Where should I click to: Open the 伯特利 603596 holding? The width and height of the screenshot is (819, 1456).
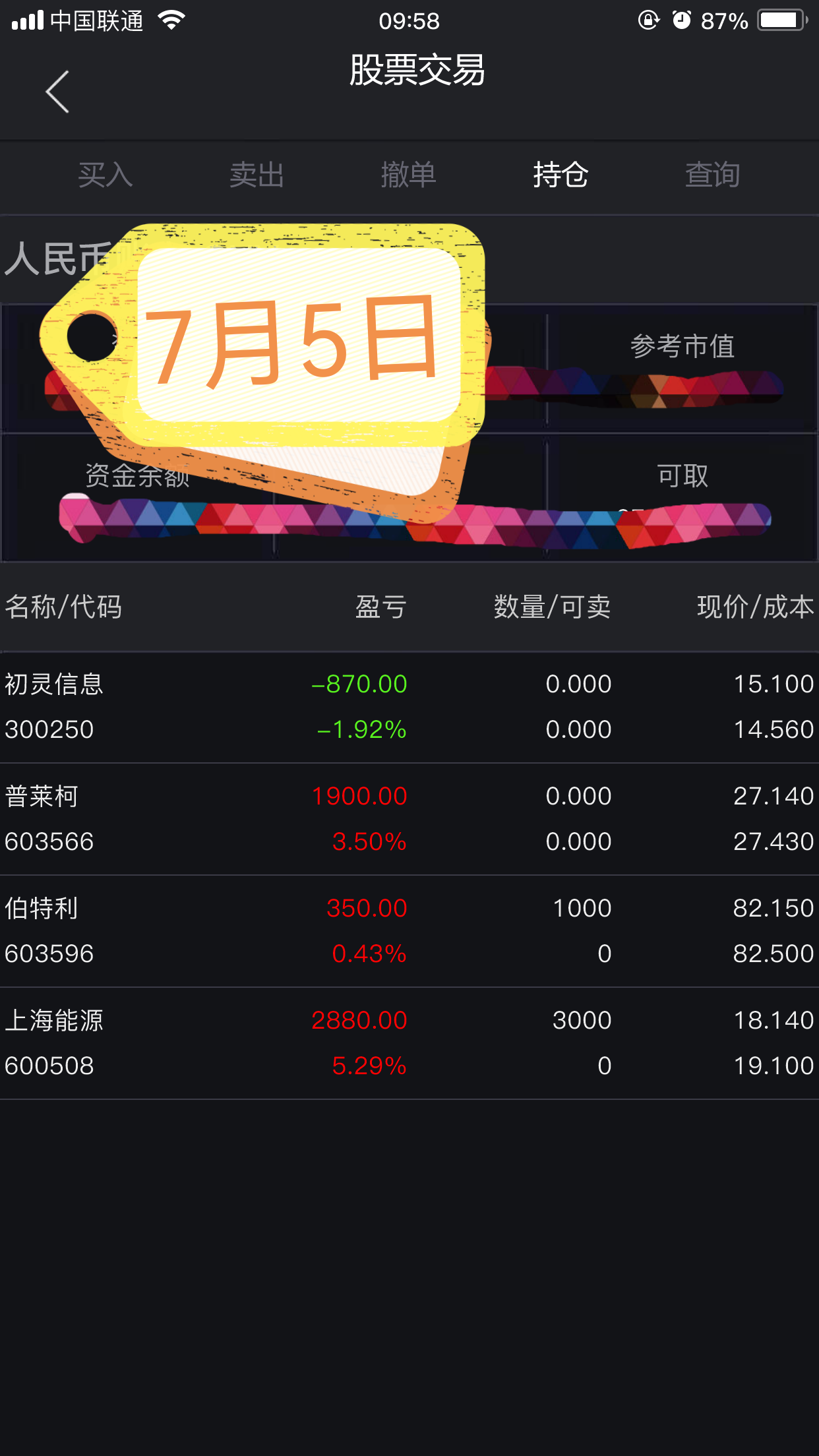click(409, 932)
